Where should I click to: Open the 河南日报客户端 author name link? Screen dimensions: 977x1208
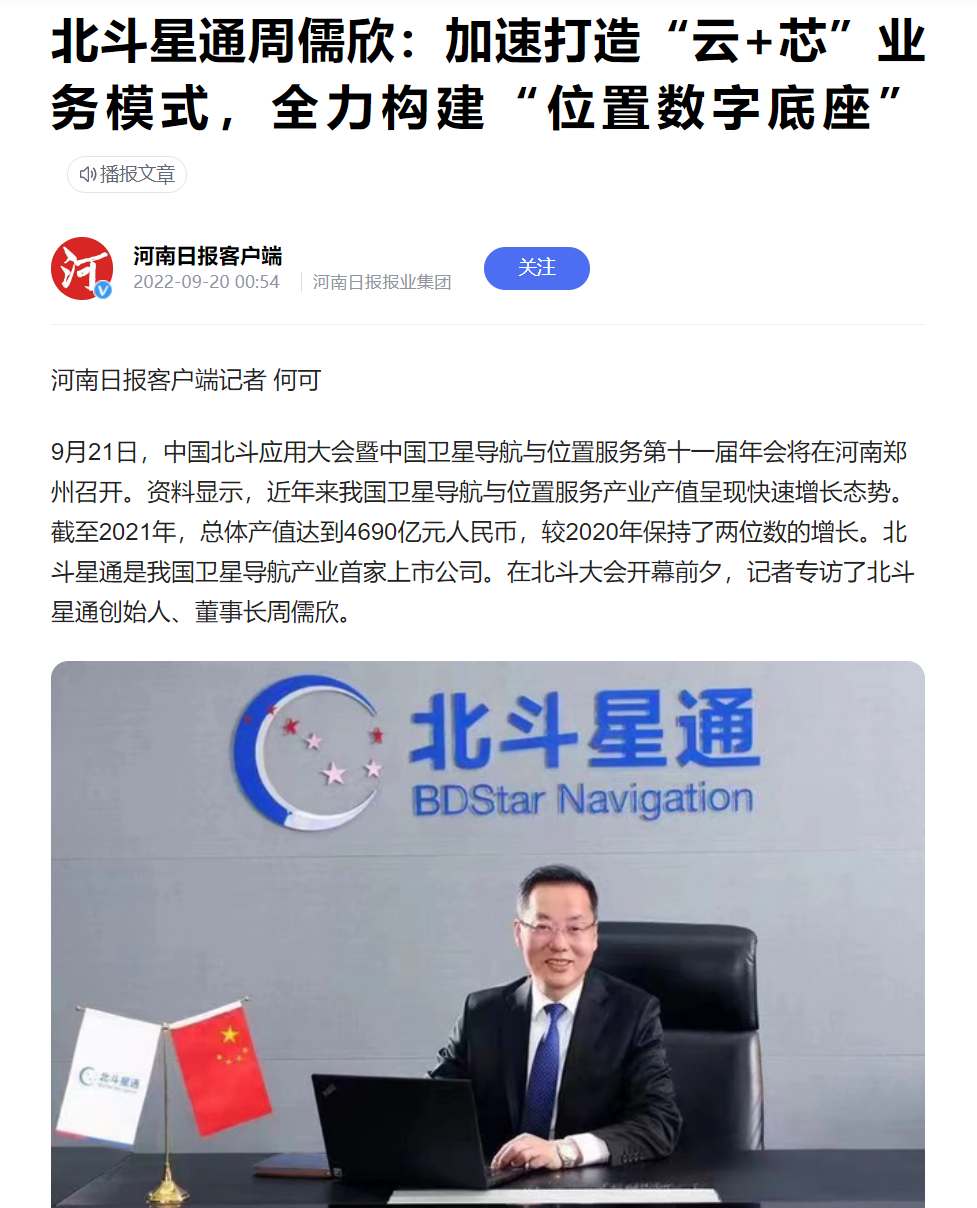click(207, 256)
